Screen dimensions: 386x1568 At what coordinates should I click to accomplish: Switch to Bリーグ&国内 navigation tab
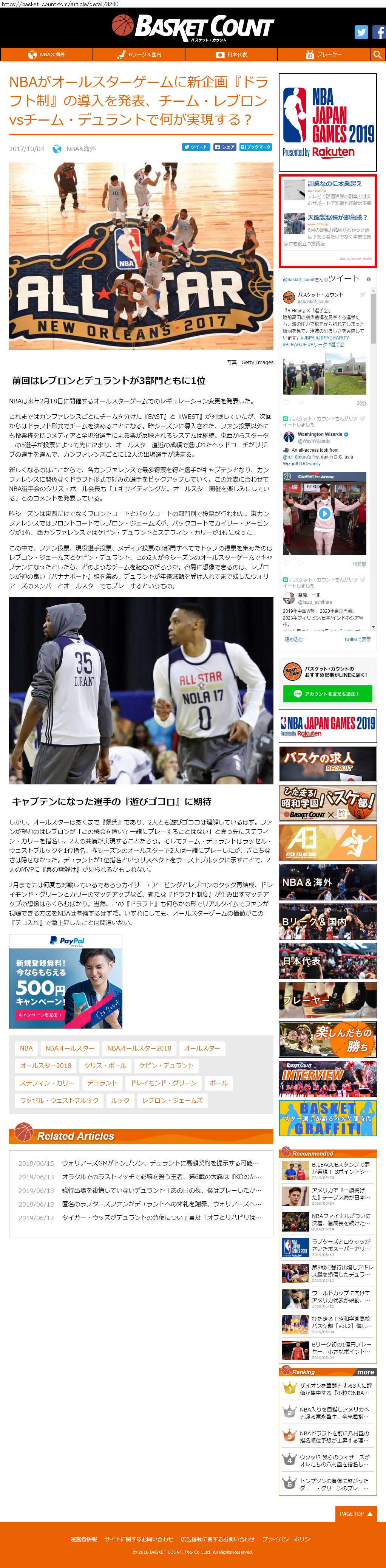[139, 55]
